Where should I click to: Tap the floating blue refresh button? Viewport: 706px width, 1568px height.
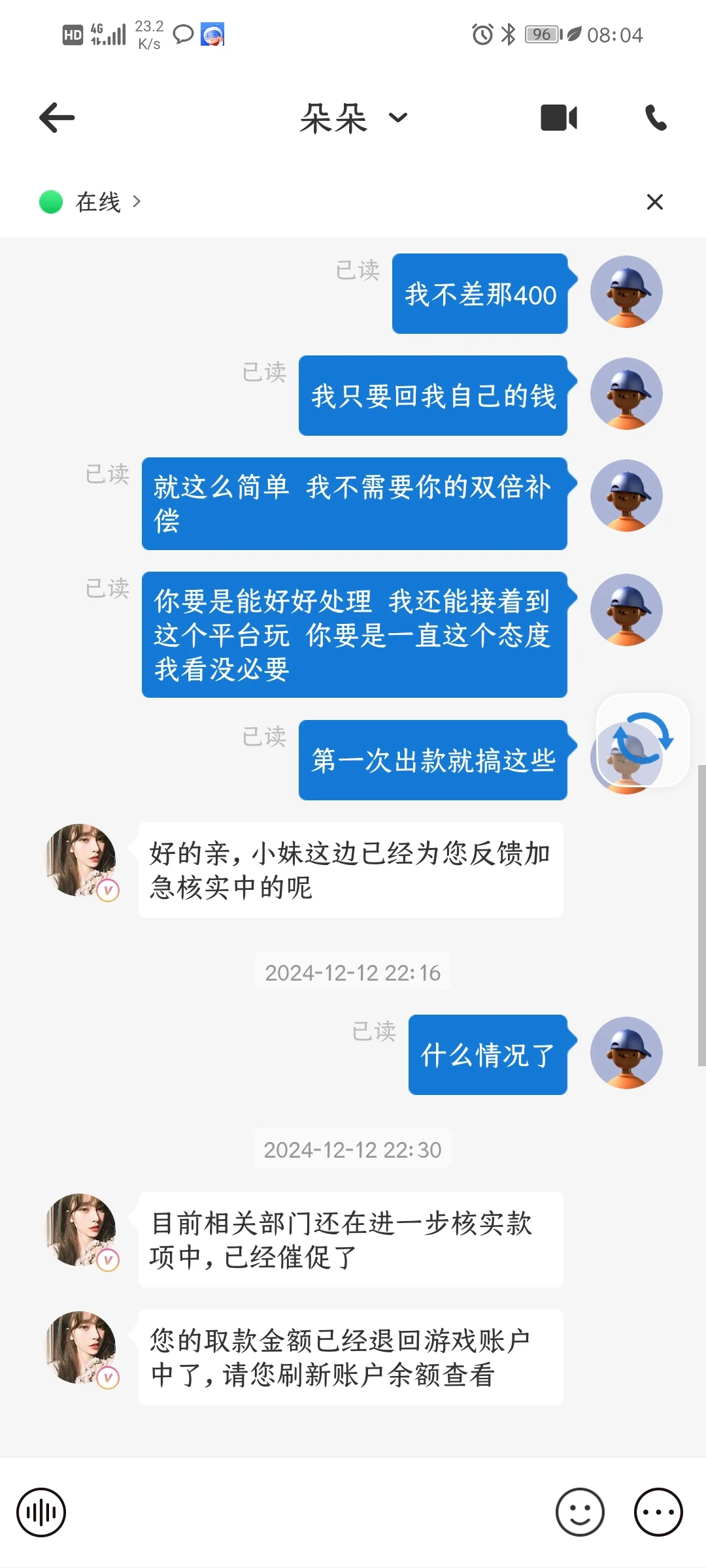pos(643,738)
